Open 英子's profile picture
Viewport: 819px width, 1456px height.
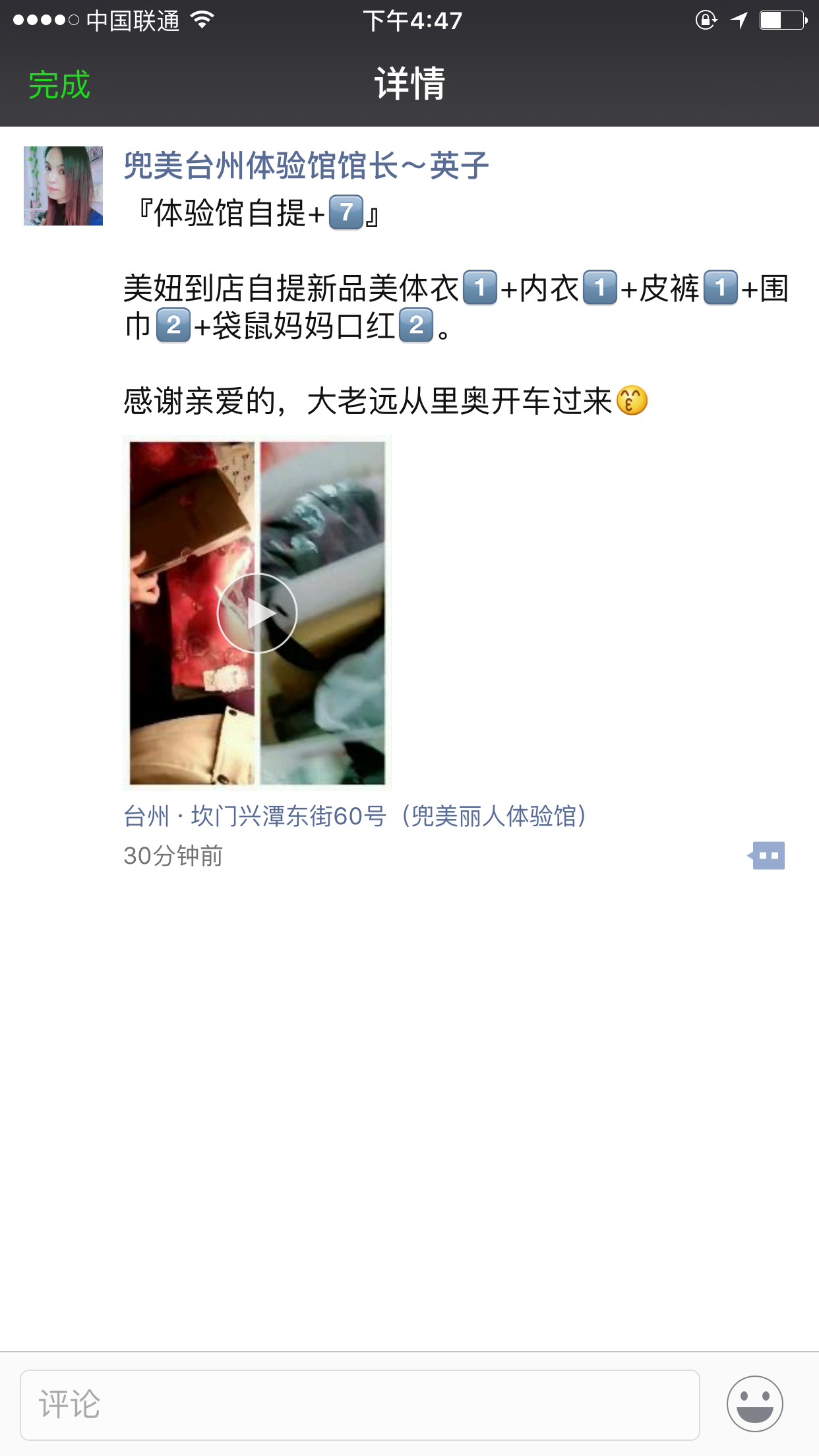coord(63,186)
